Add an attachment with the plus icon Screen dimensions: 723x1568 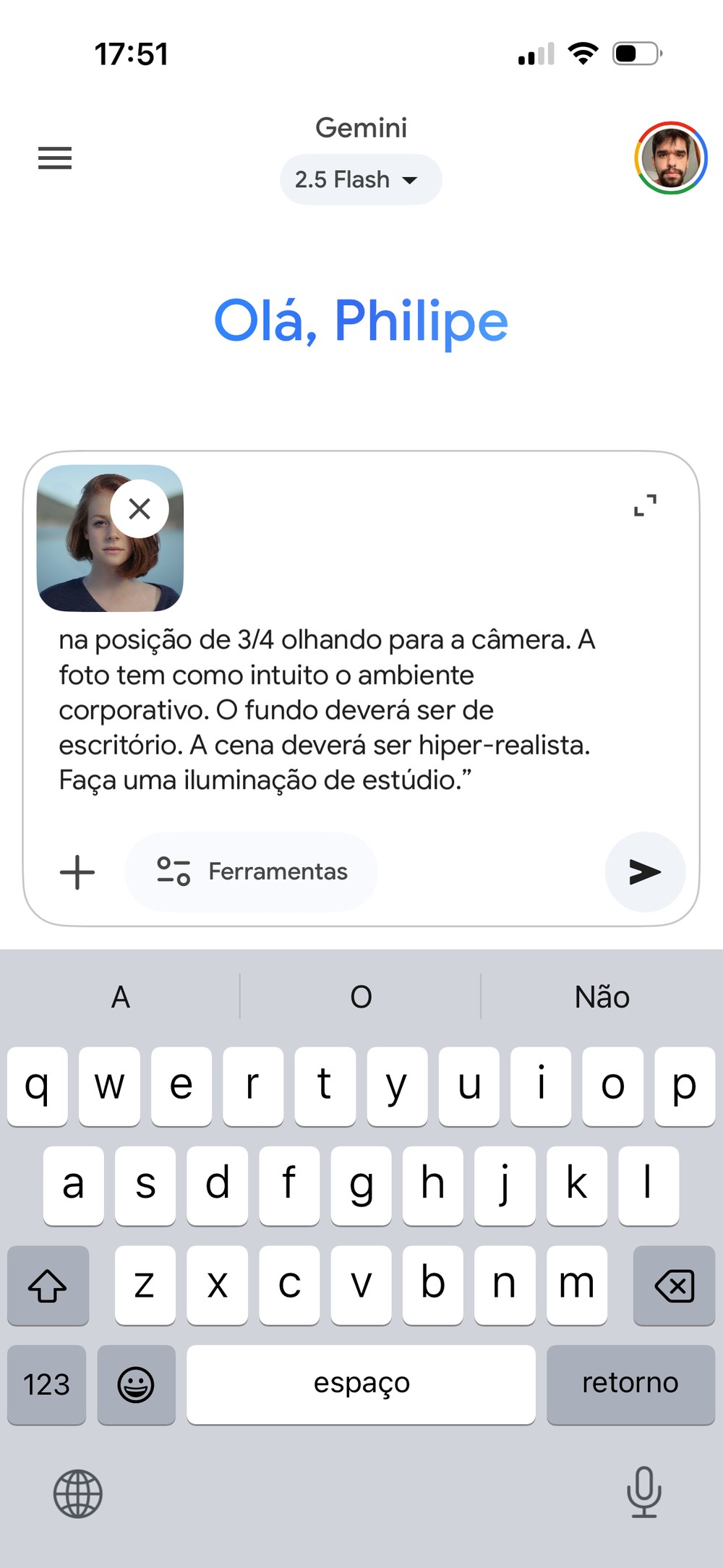pyautogui.click(x=77, y=872)
